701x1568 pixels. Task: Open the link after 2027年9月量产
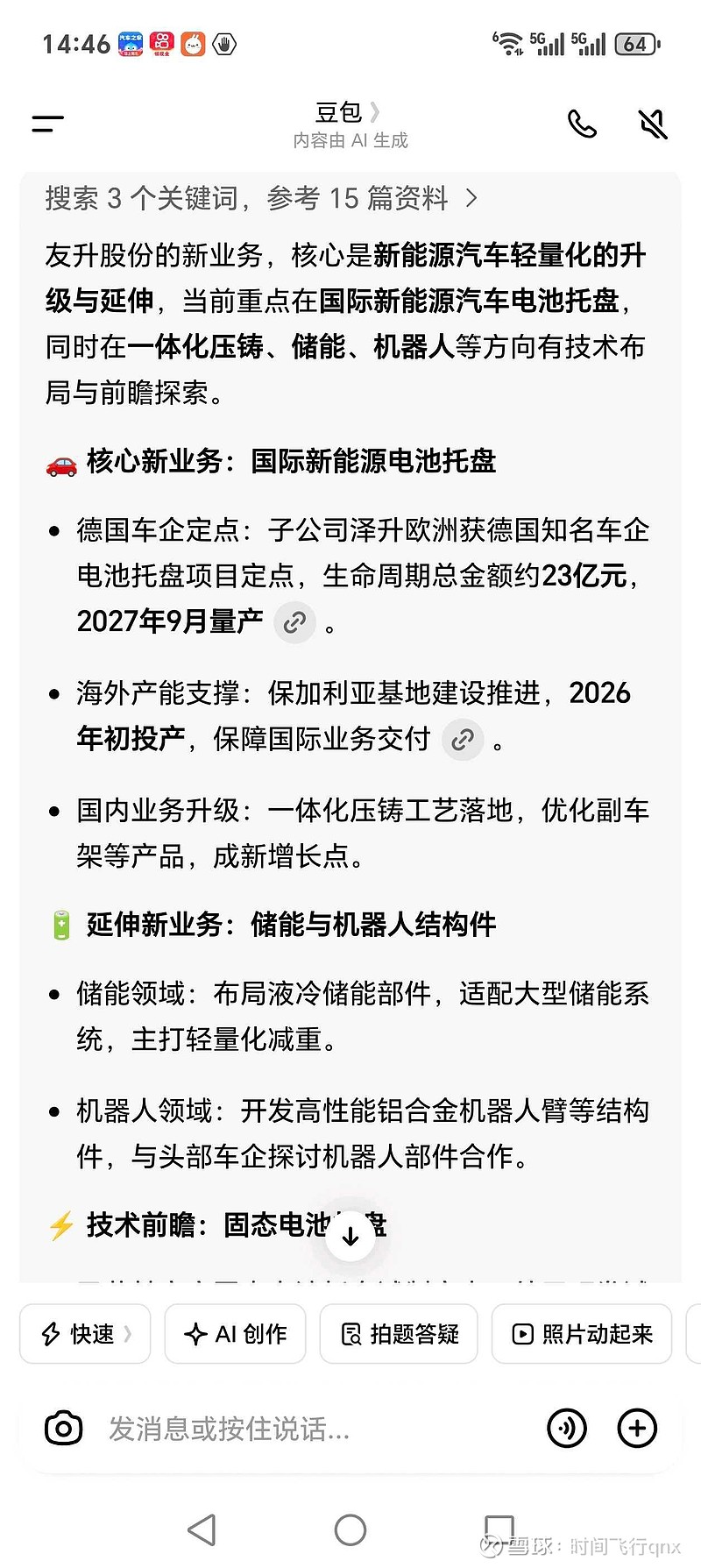[x=294, y=622]
